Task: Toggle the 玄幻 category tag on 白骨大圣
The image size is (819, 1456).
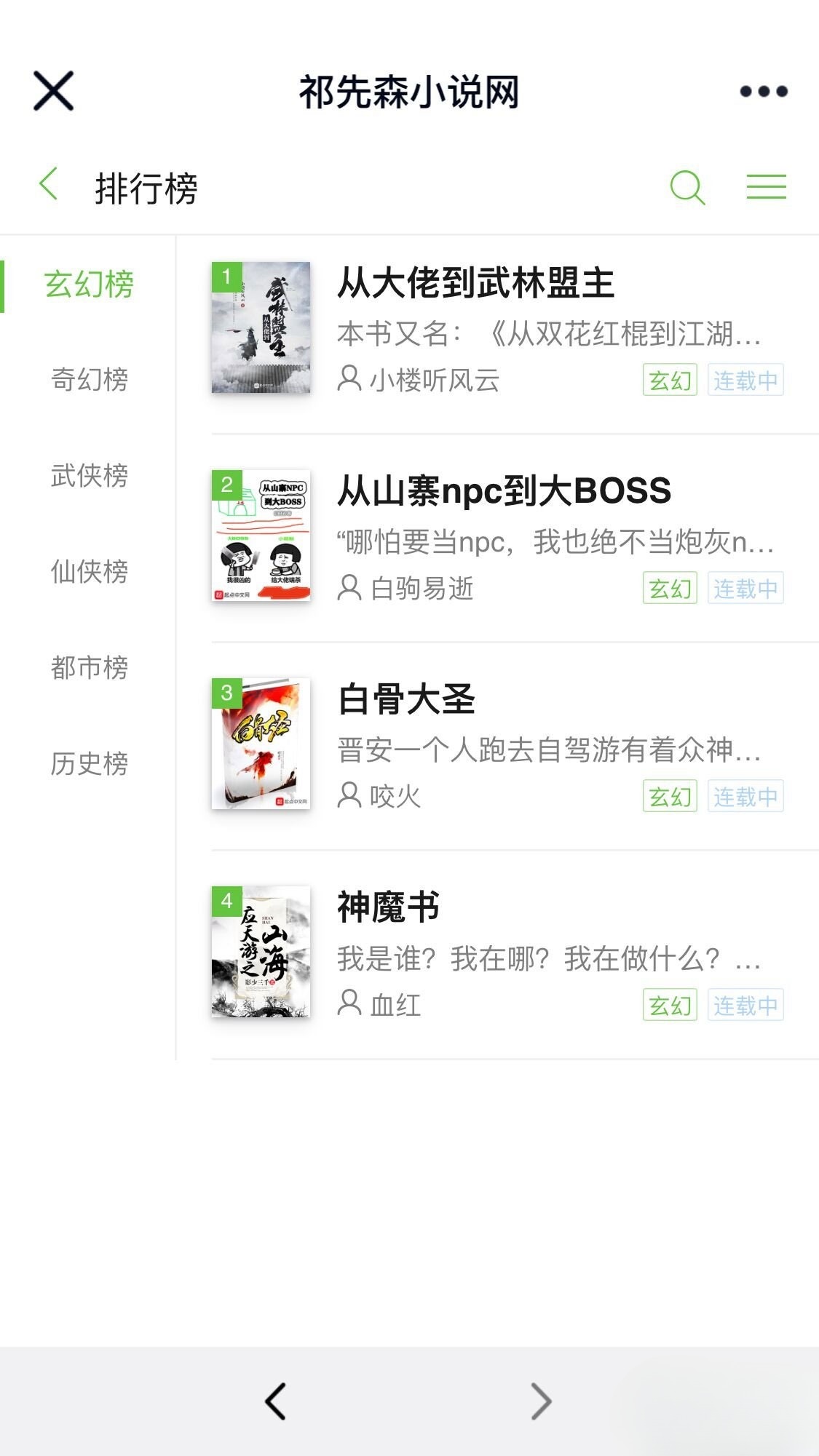Action: point(670,796)
